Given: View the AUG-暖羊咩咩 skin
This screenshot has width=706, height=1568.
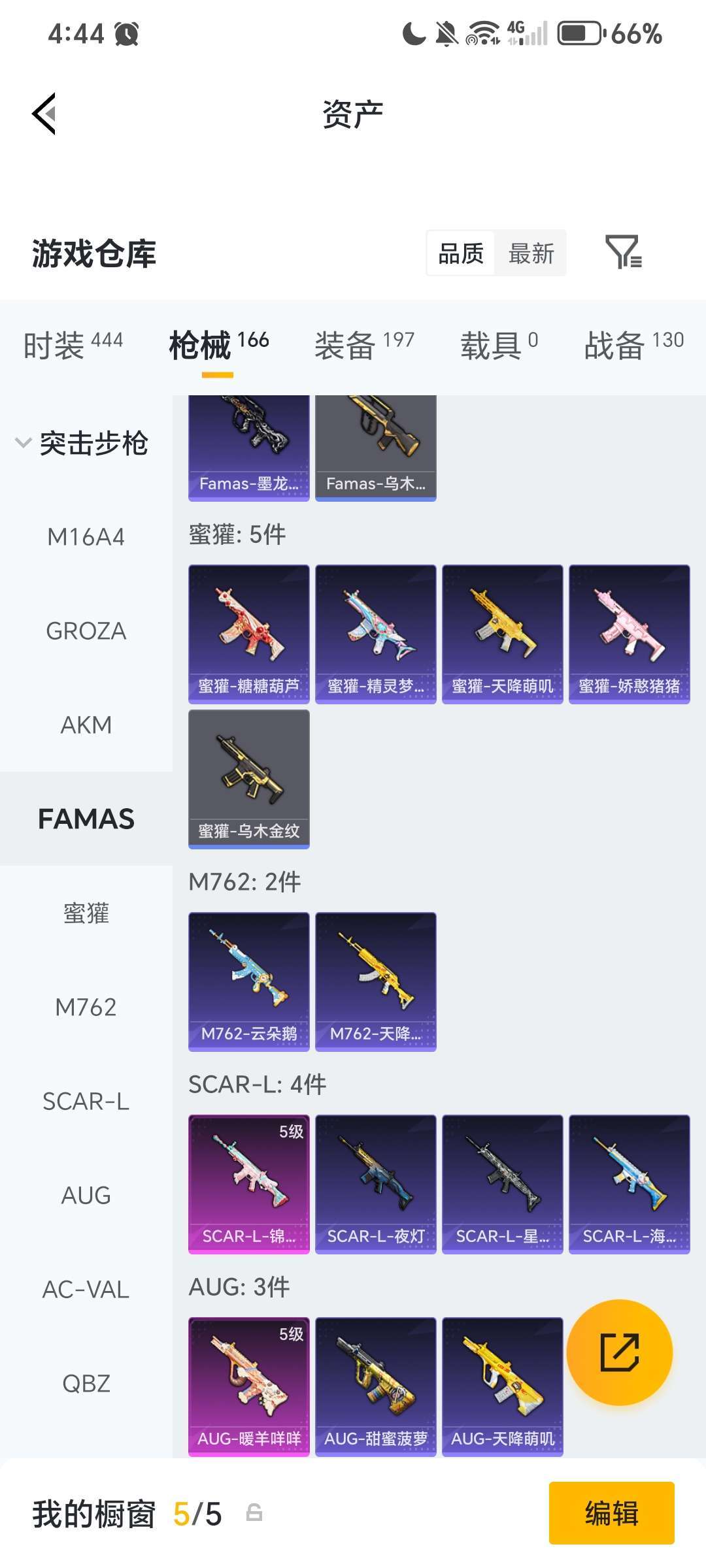Looking at the screenshot, I should tap(248, 1386).
